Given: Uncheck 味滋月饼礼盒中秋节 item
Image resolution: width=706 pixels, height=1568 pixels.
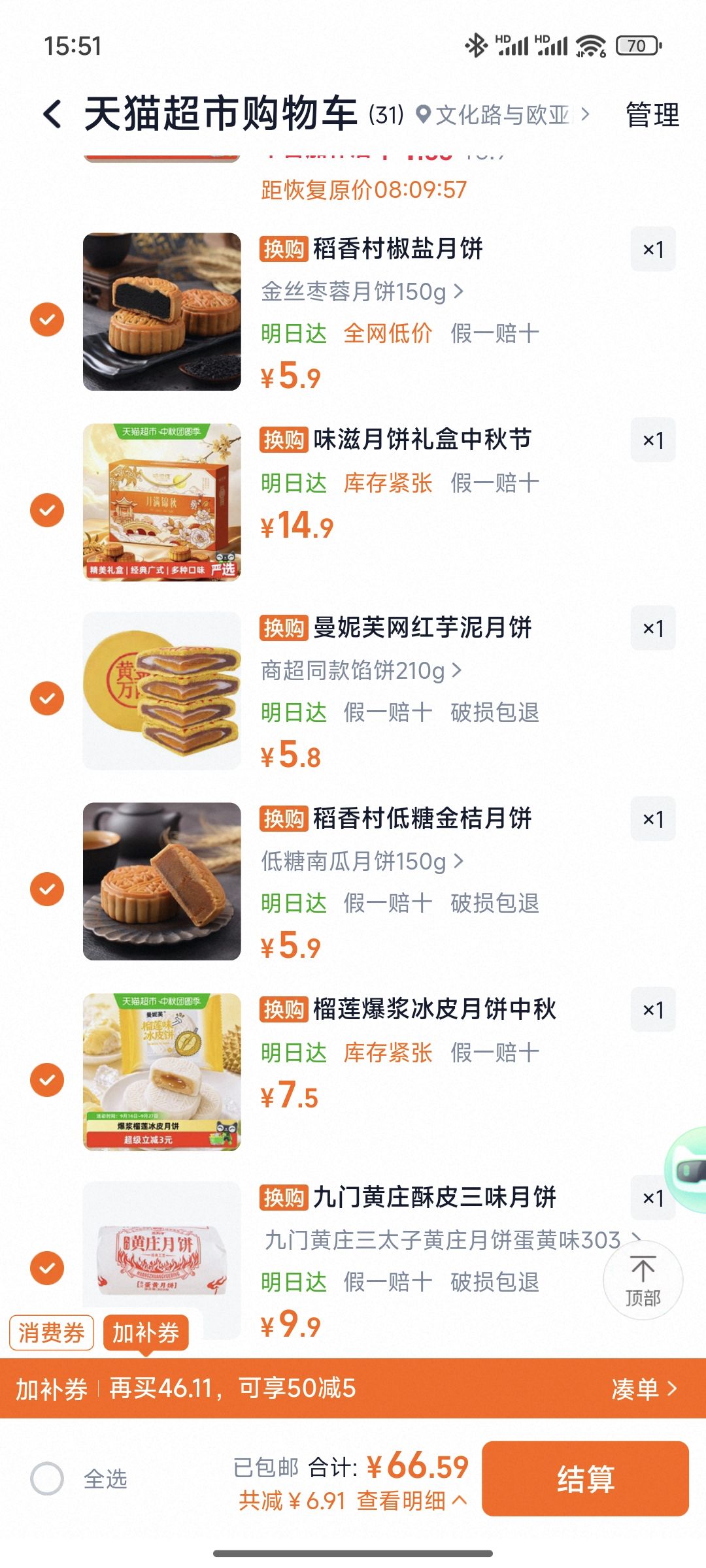Looking at the screenshot, I should (47, 510).
